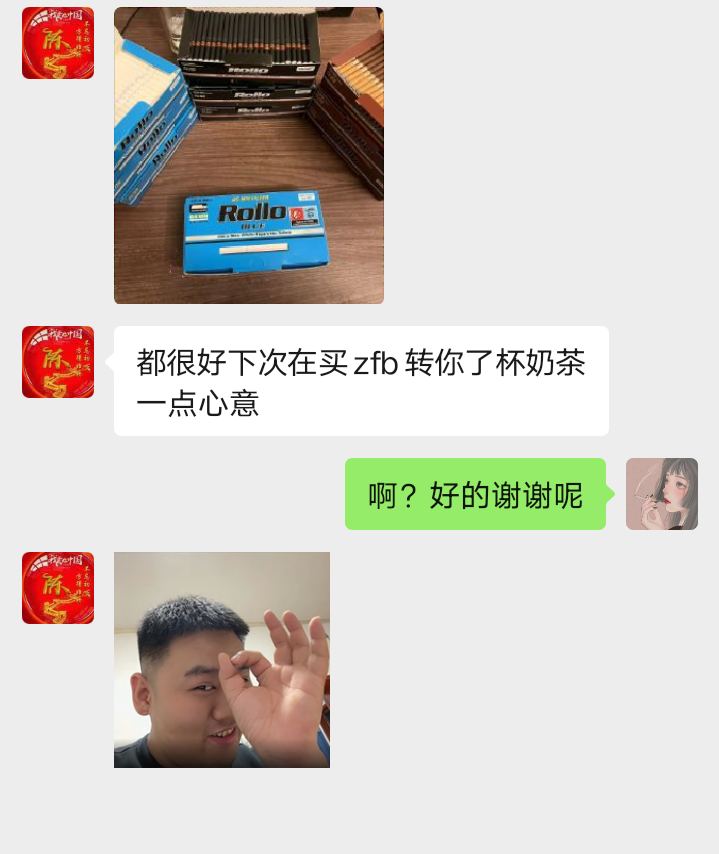View the photo of the man making OK gesture
Viewport: 719px width, 854px height.
[x=221, y=659]
